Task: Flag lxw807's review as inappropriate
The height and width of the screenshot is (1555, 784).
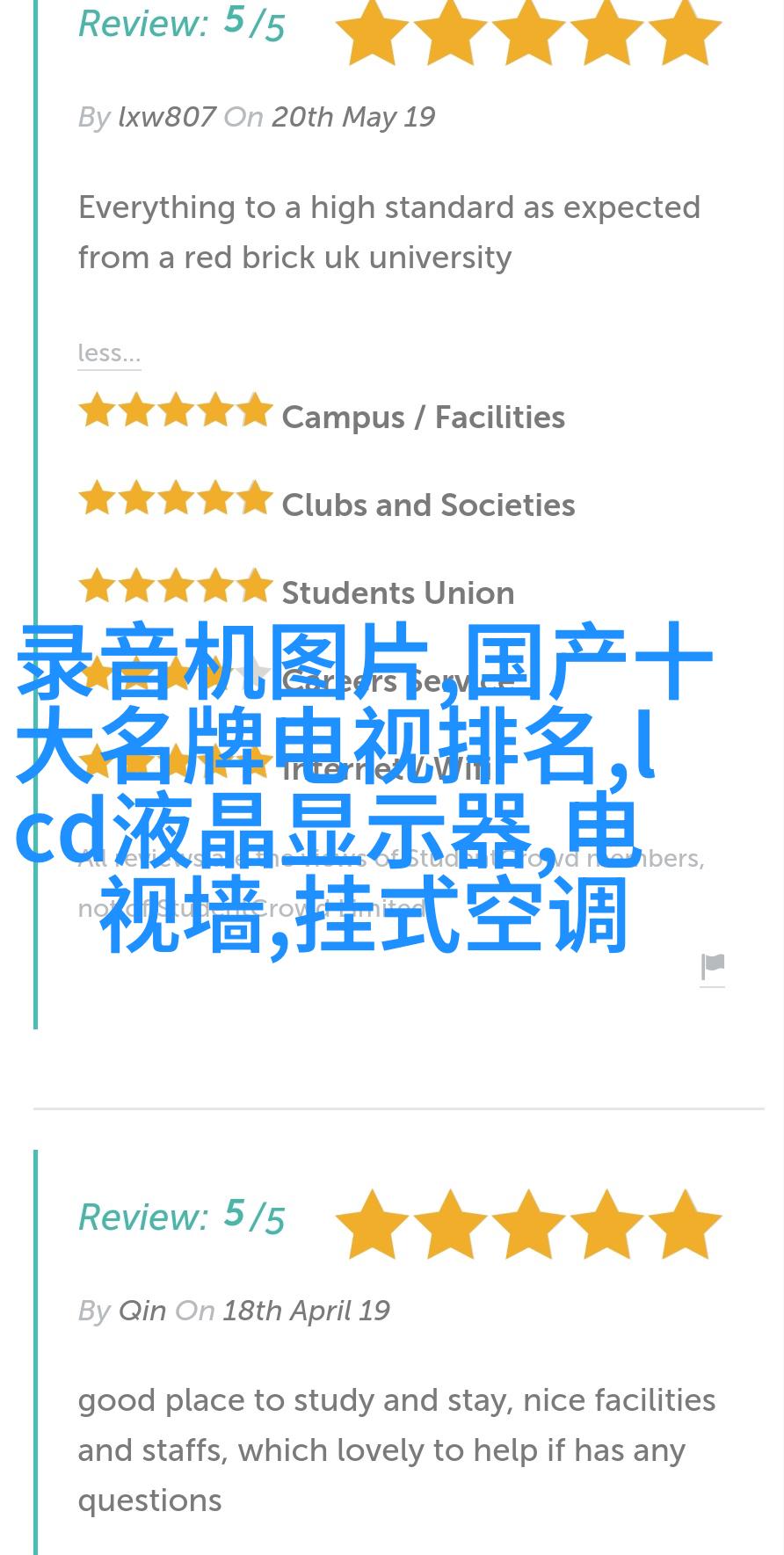Action: 712,968
